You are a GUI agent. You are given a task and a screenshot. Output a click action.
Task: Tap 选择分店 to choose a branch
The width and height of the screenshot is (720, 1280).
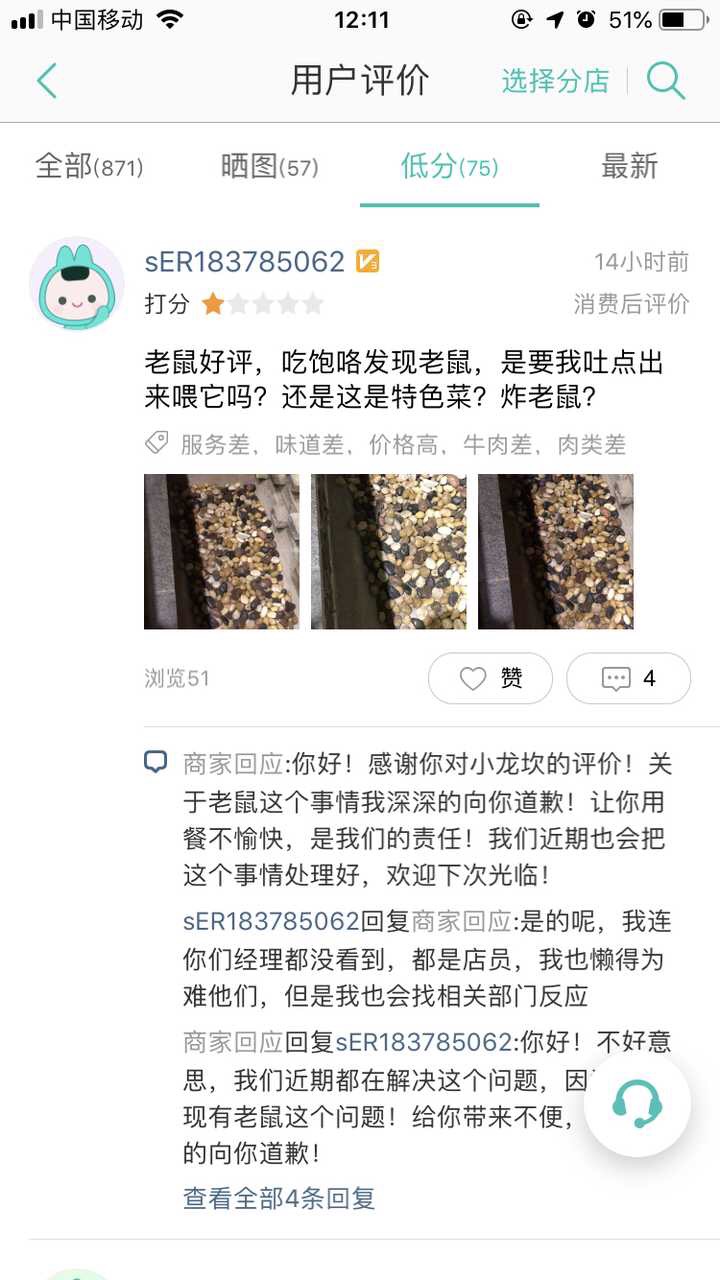pyautogui.click(x=555, y=81)
